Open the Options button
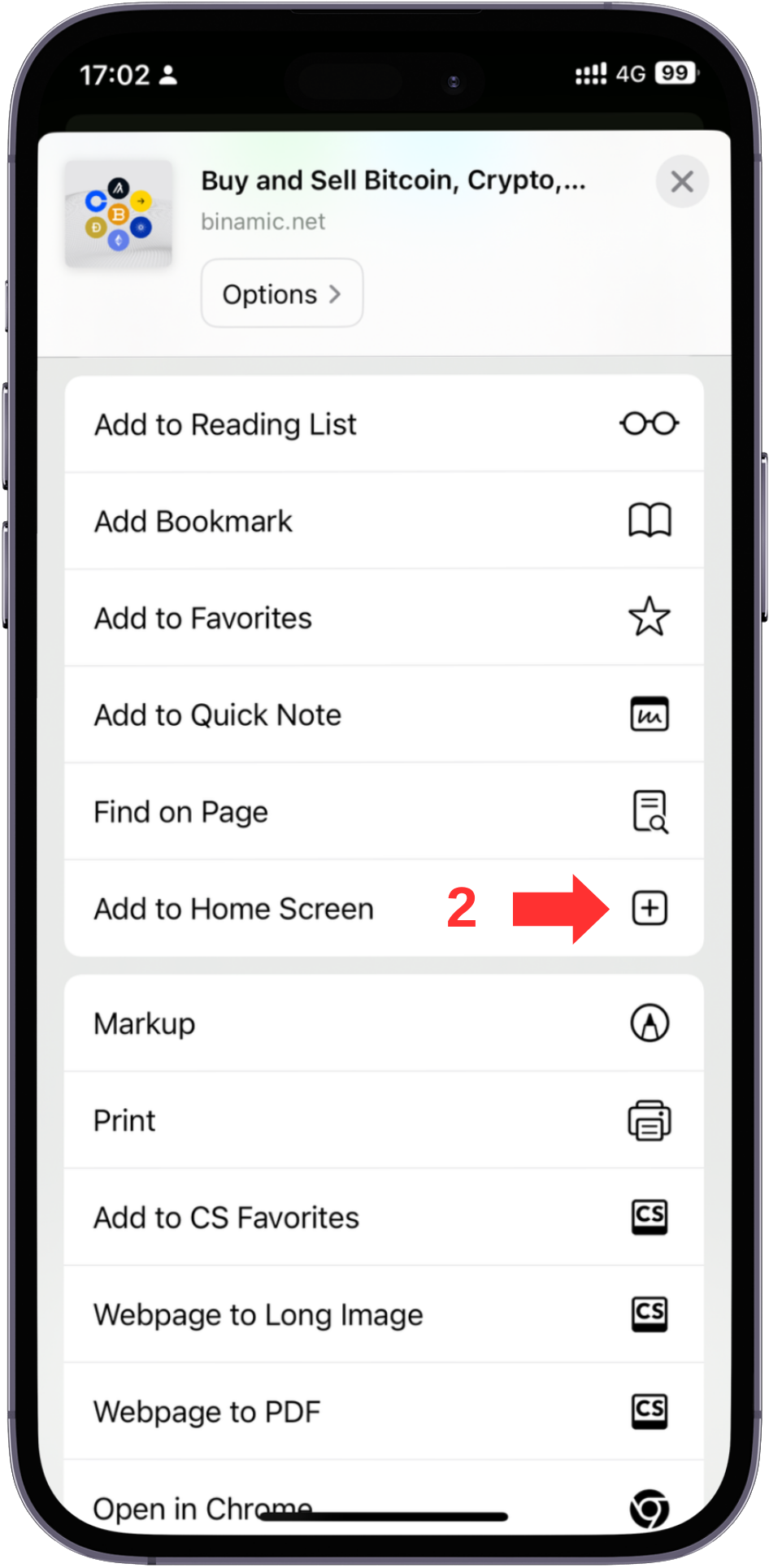 click(x=281, y=293)
